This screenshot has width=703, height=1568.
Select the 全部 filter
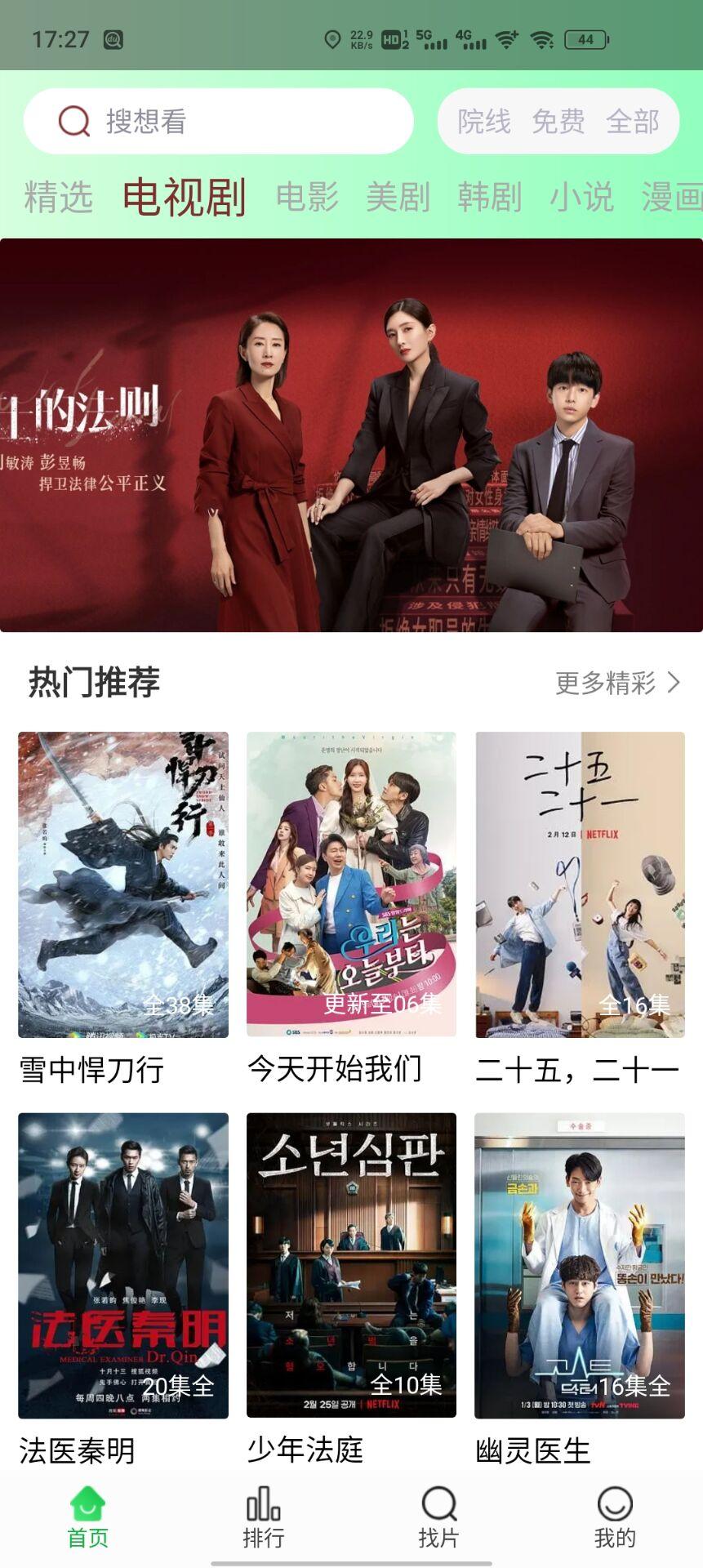click(632, 122)
